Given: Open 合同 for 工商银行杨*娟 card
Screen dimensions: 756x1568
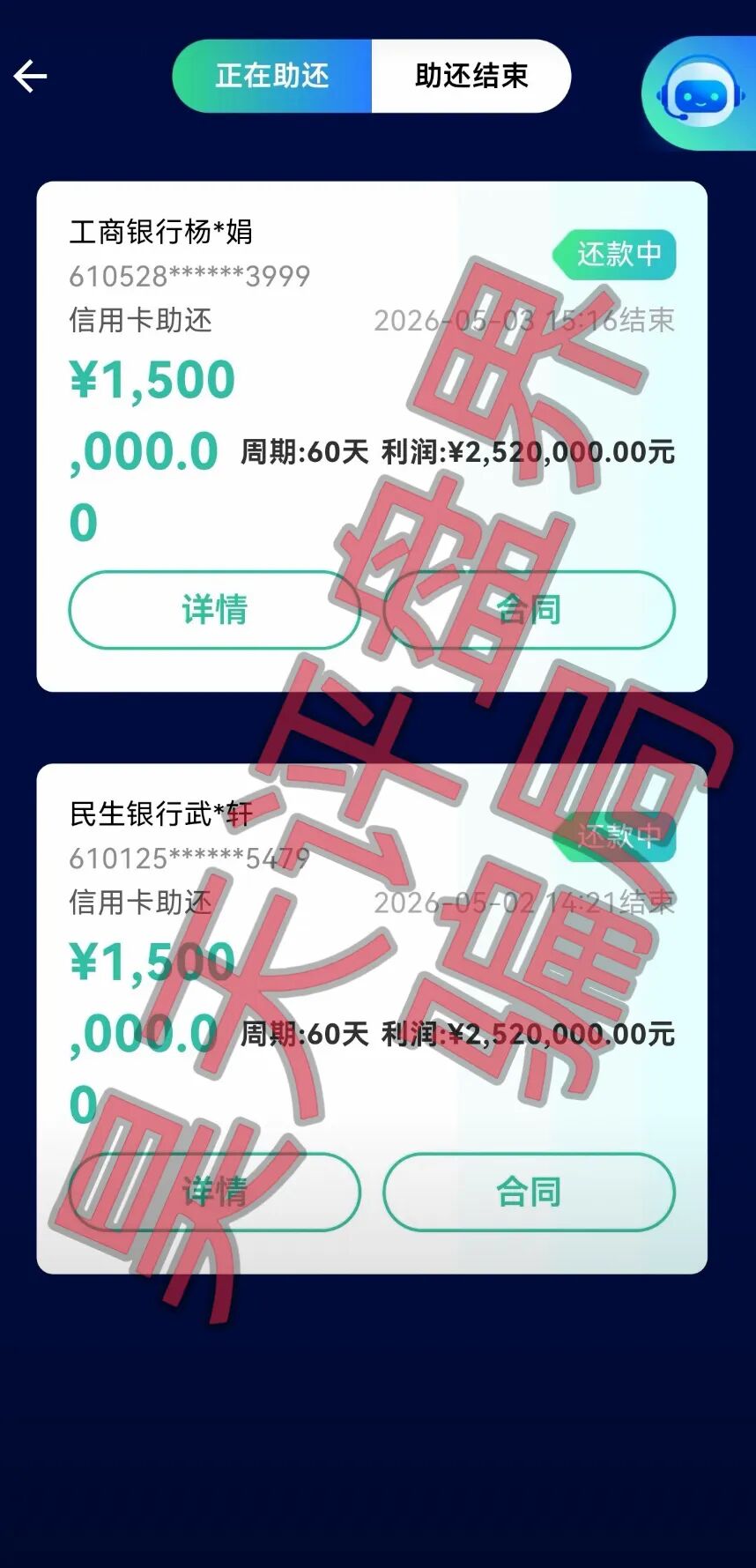Looking at the screenshot, I should tap(529, 610).
